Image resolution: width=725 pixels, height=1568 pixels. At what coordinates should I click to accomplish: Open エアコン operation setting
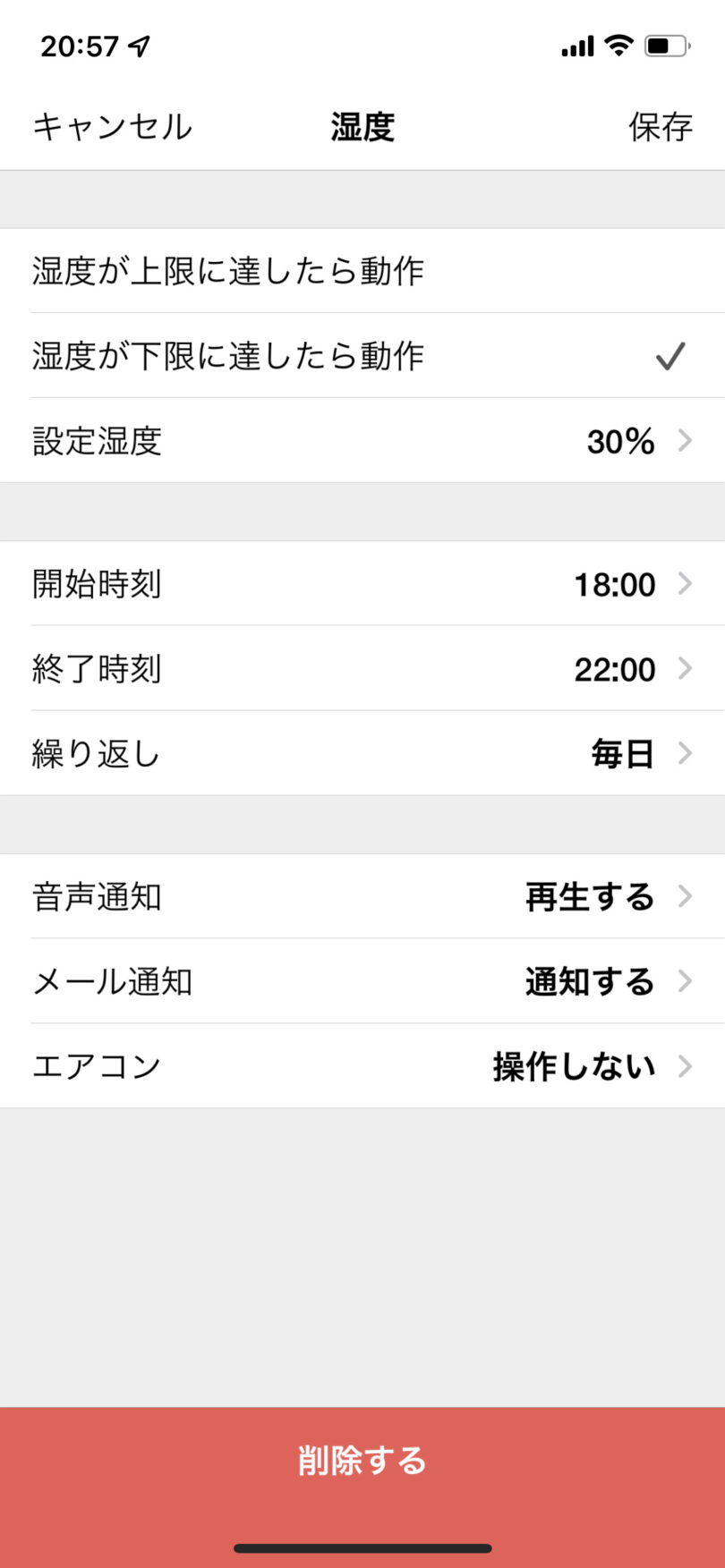(x=362, y=1066)
